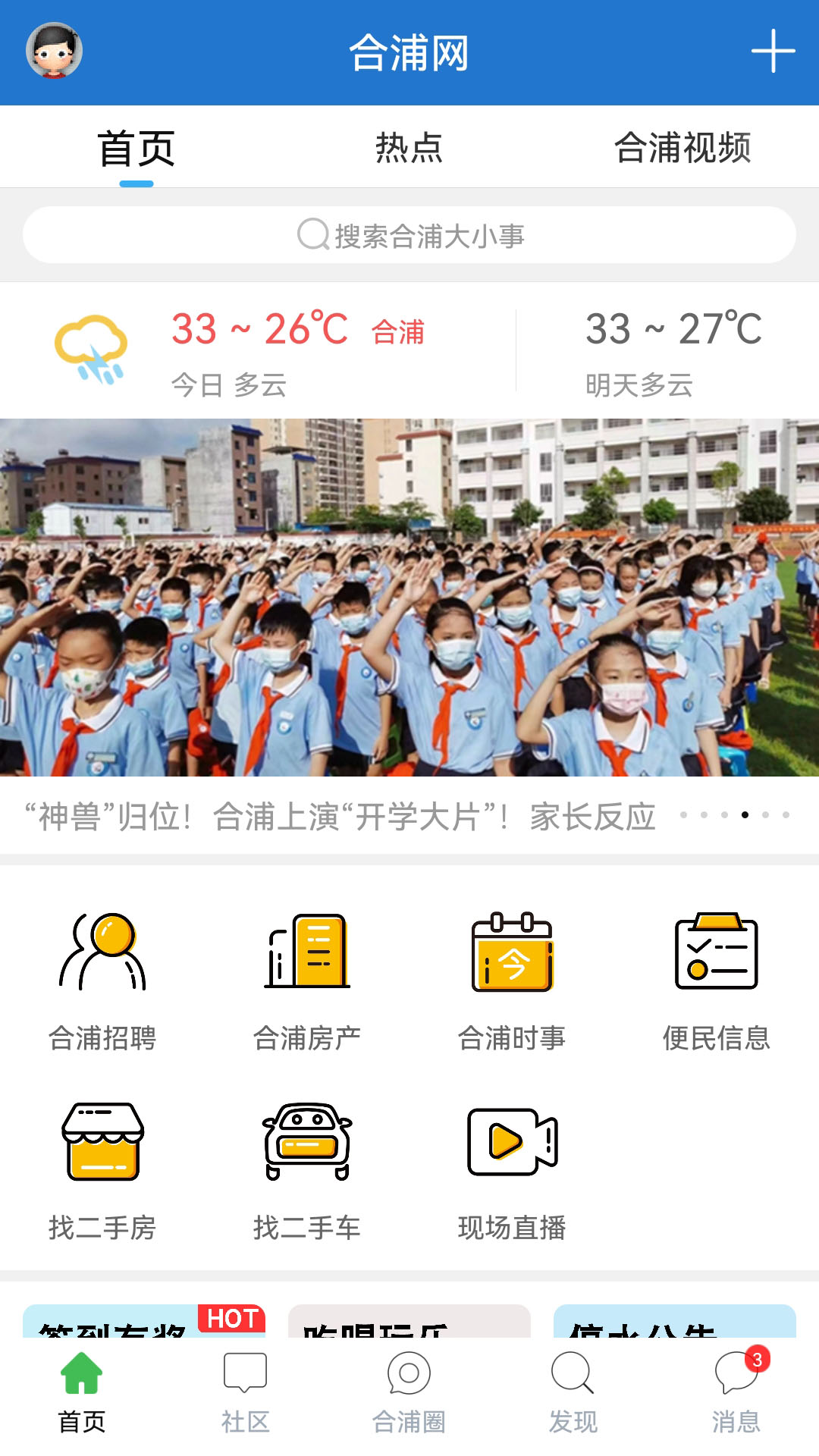
Task: Switch to the 发现 bottom tab
Action: [x=573, y=1392]
